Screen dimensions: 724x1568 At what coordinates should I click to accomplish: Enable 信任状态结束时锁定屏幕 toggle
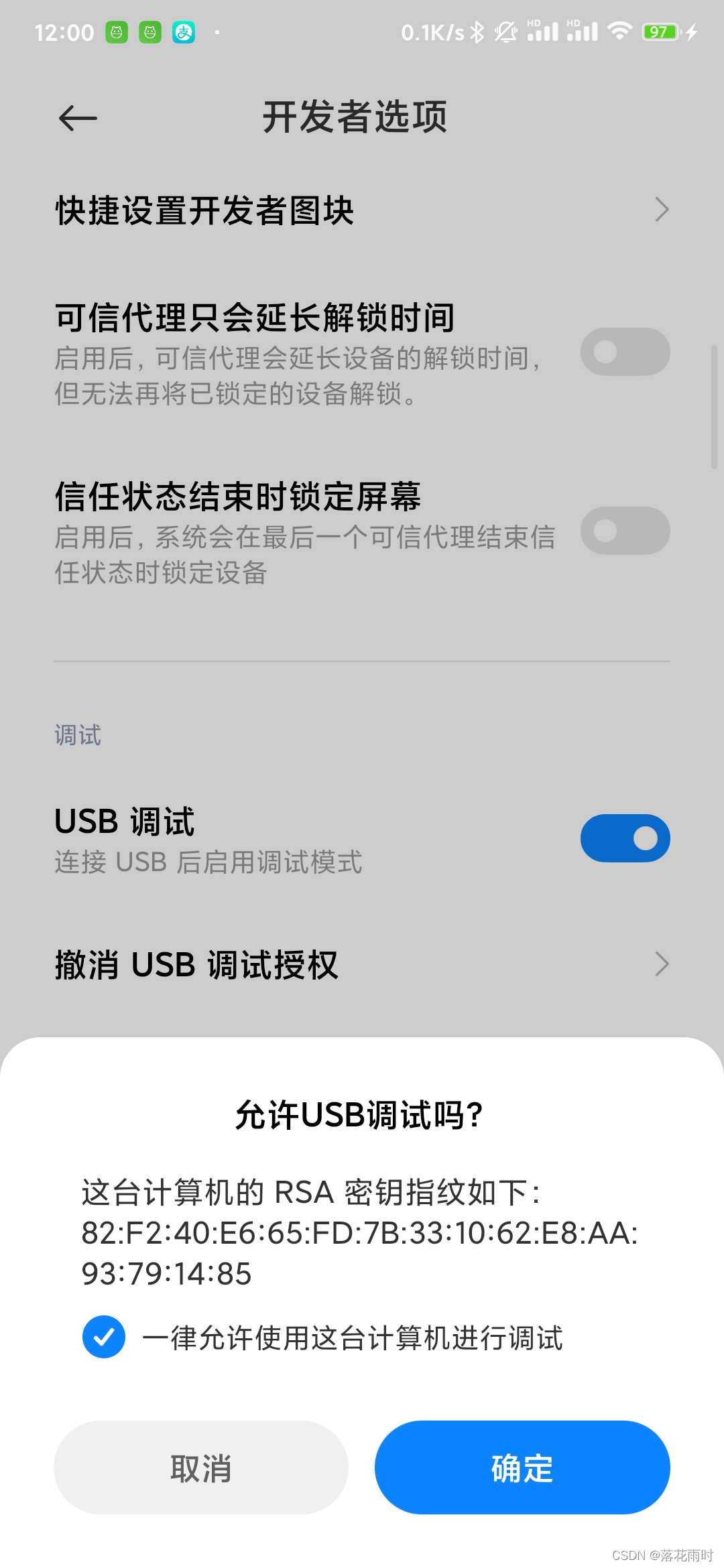coord(625,530)
